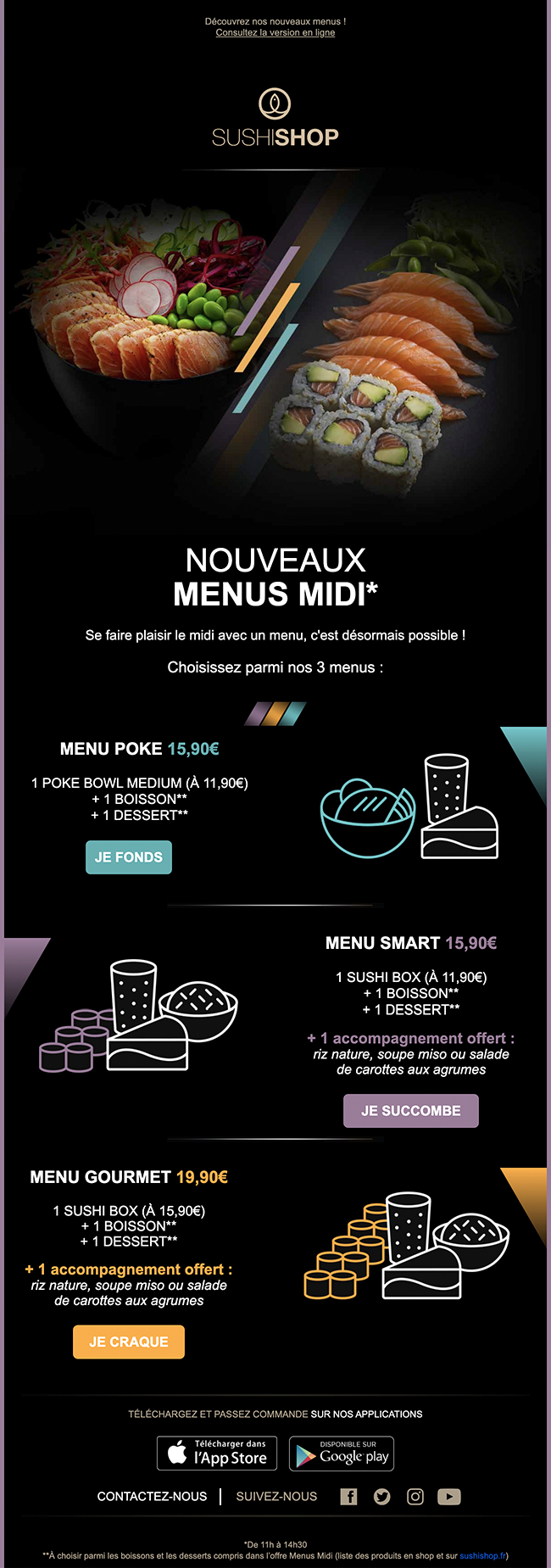
Task: Open the Twitter icon
Action: pos(382,1496)
